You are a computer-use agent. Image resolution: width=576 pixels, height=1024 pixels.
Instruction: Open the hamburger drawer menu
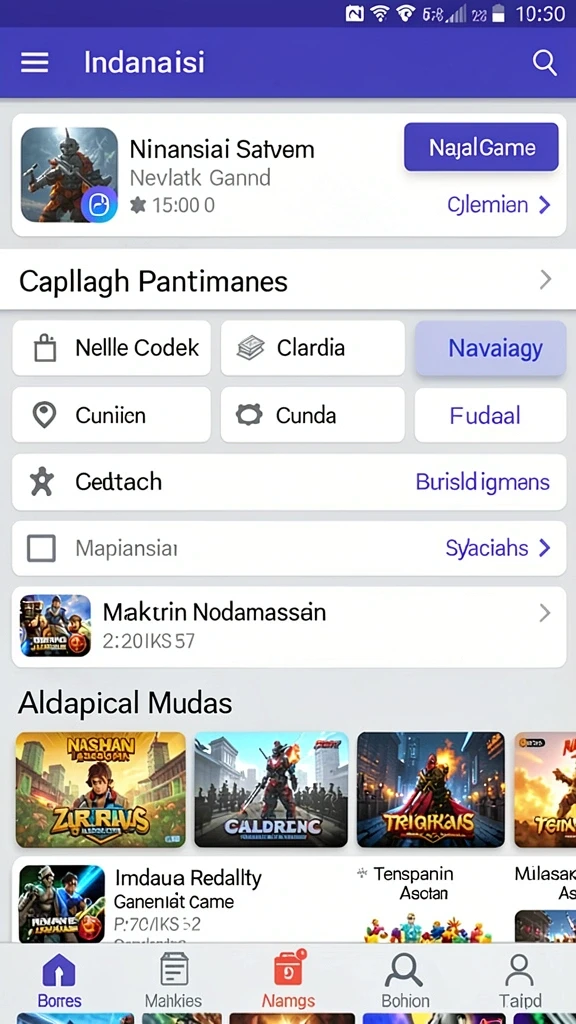pos(35,63)
